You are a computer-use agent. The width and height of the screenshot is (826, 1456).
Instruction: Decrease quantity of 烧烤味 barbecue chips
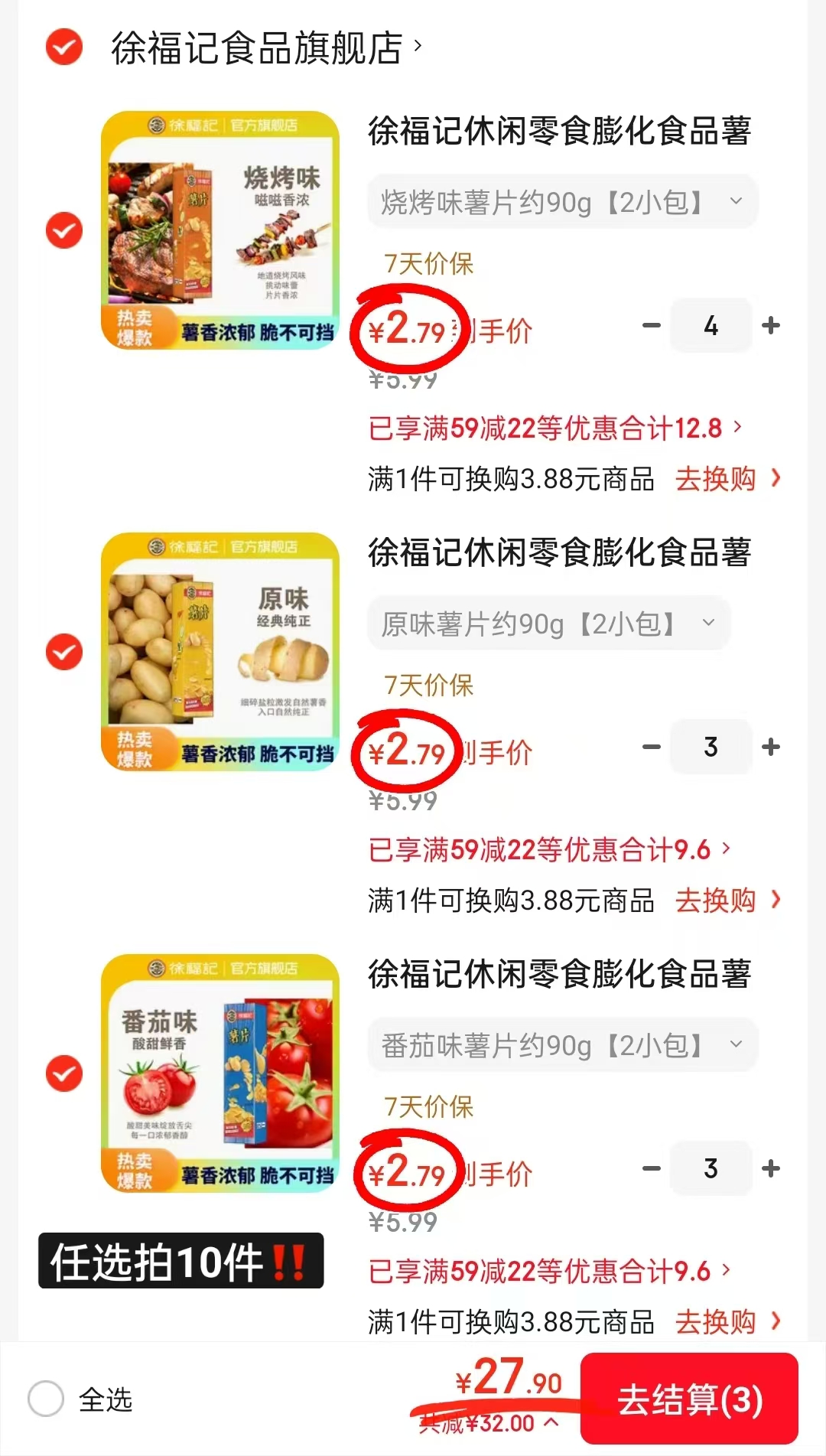(x=651, y=325)
